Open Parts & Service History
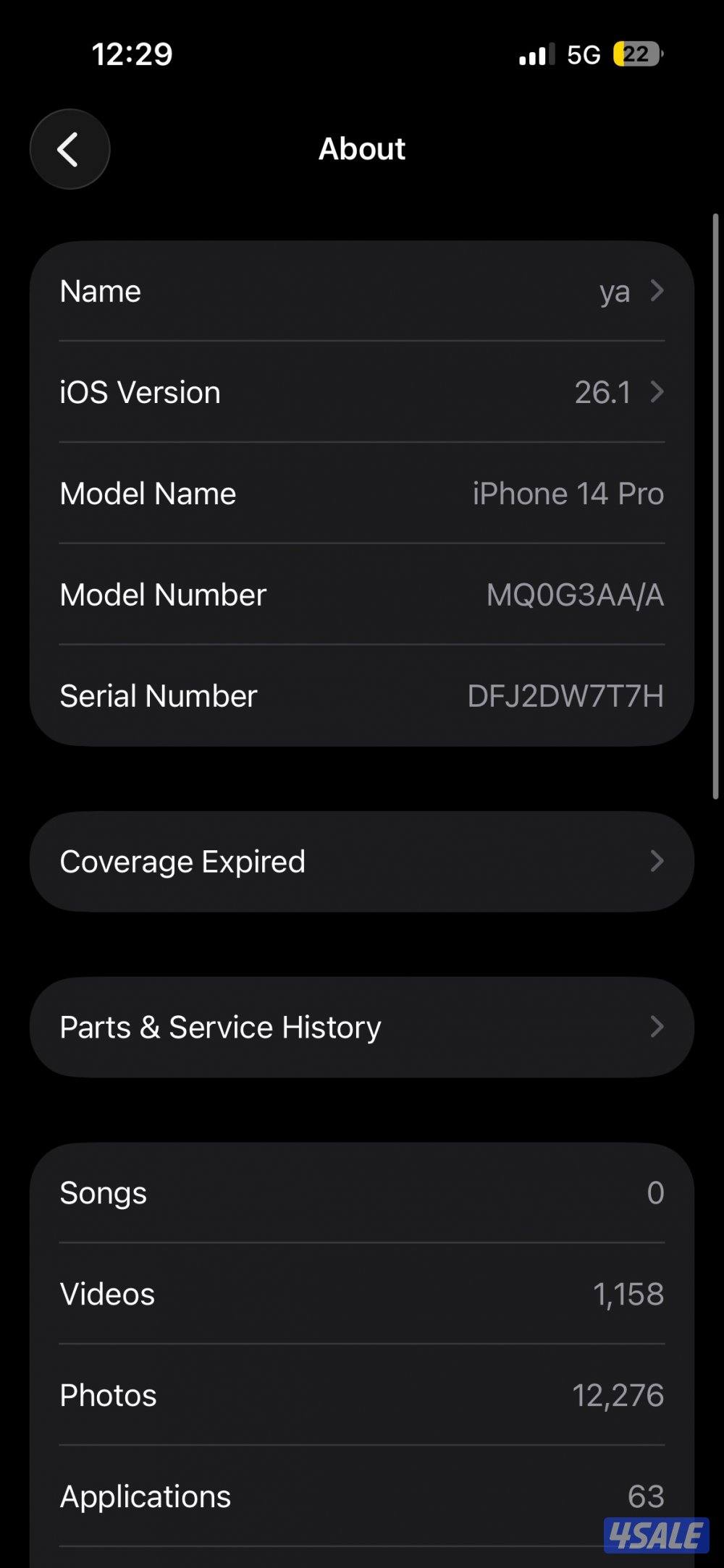The width and height of the screenshot is (724, 1568). (x=362, y=1027)
